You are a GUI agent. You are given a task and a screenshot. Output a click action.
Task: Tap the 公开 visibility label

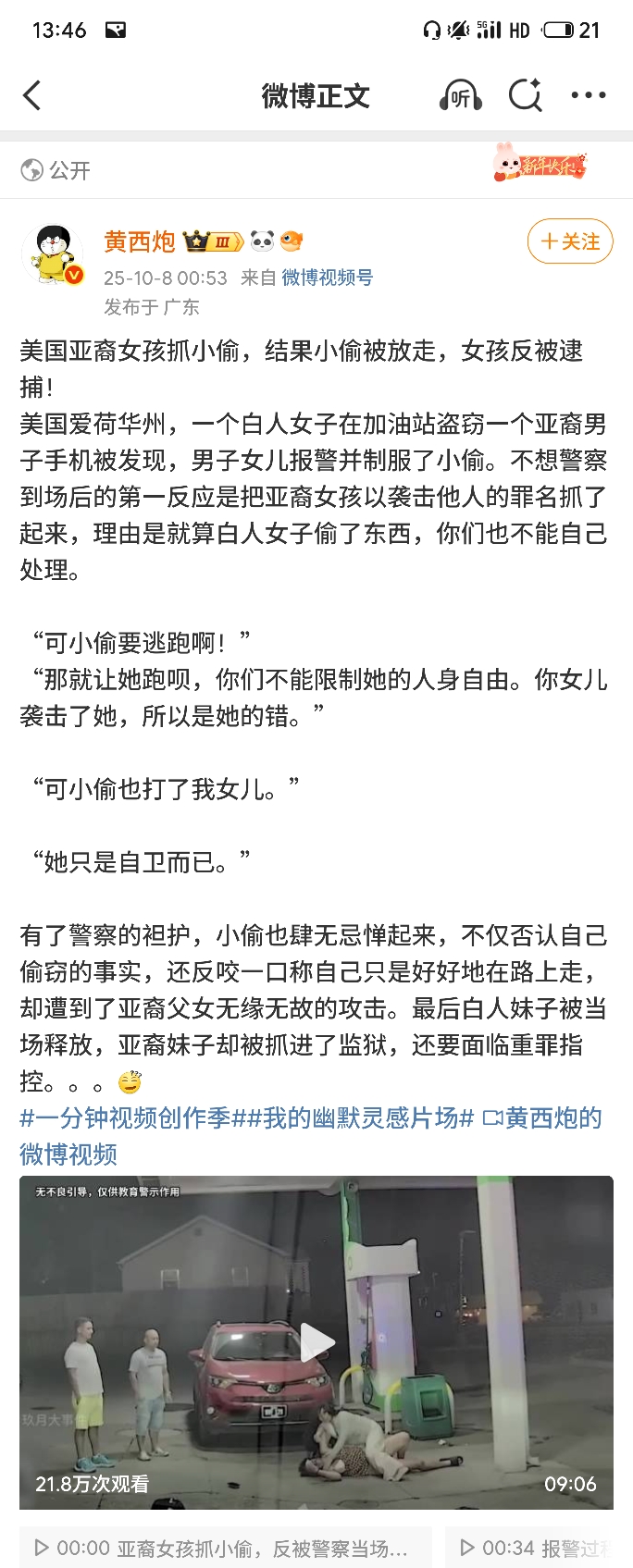tap(57, 170)
